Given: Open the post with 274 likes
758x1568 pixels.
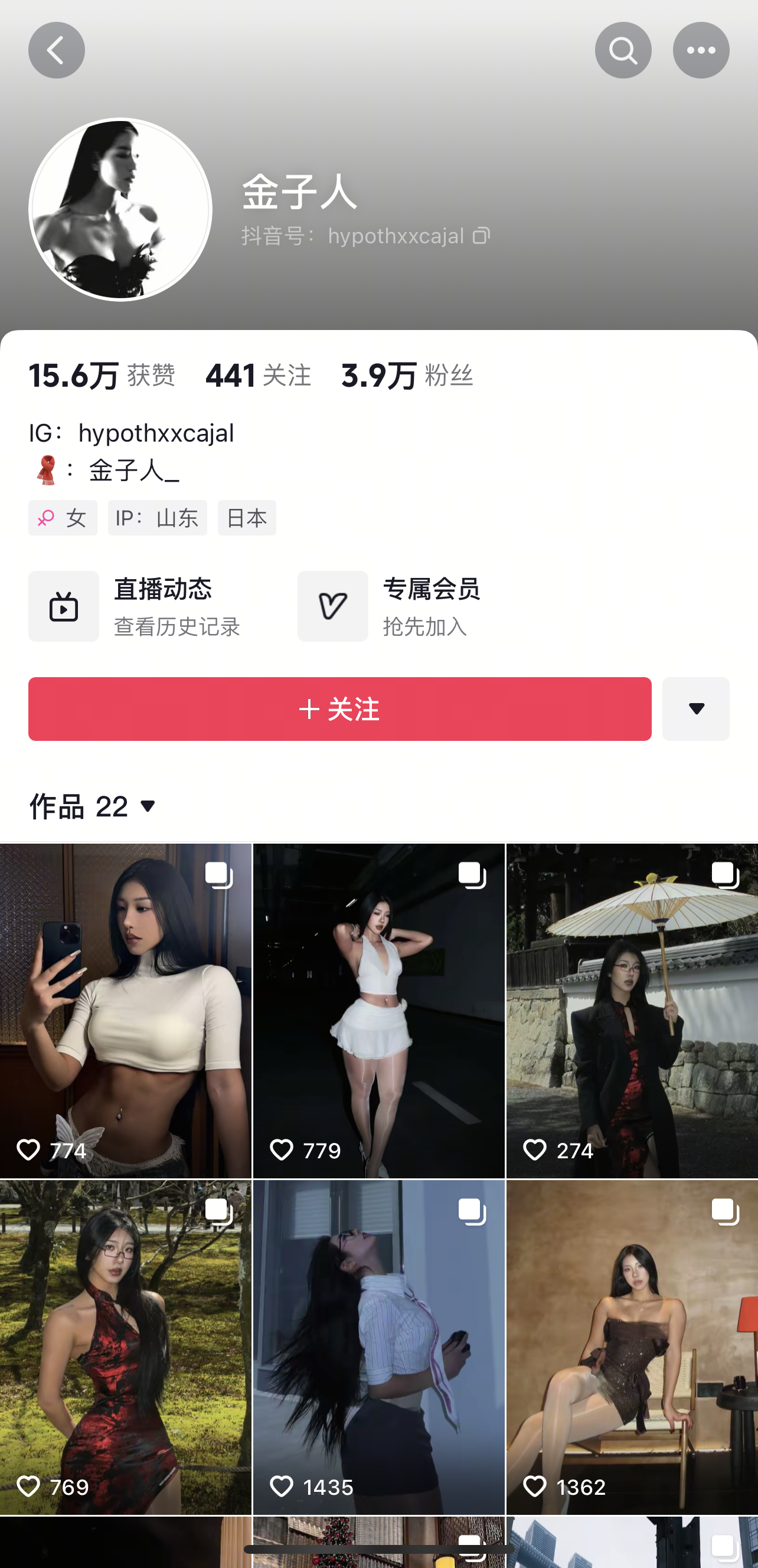Looking at the screenshot, I should (632, 1011).
